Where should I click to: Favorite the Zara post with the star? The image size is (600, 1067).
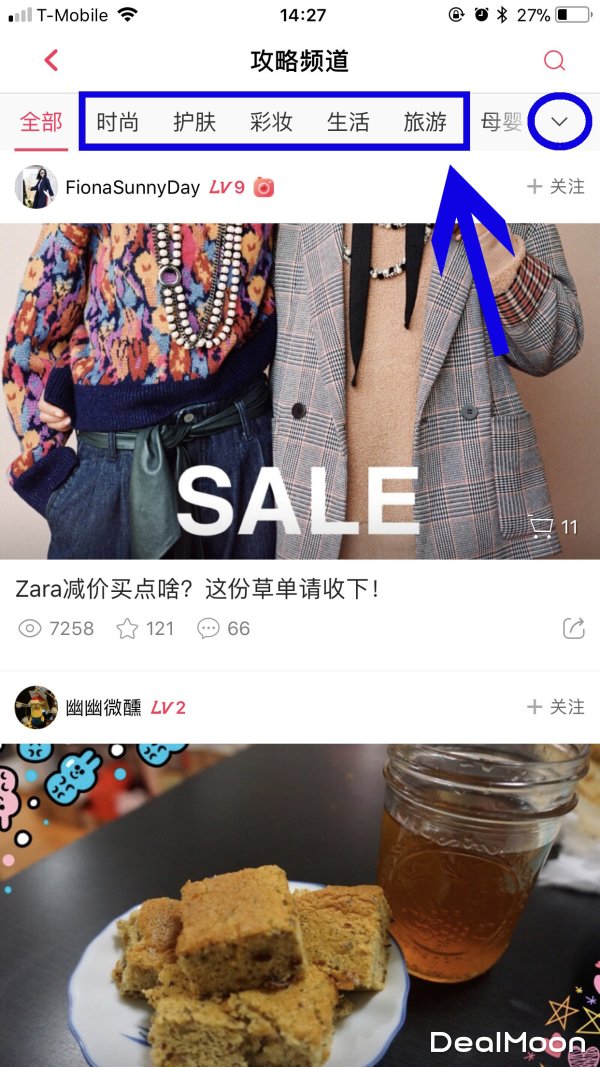127,629
